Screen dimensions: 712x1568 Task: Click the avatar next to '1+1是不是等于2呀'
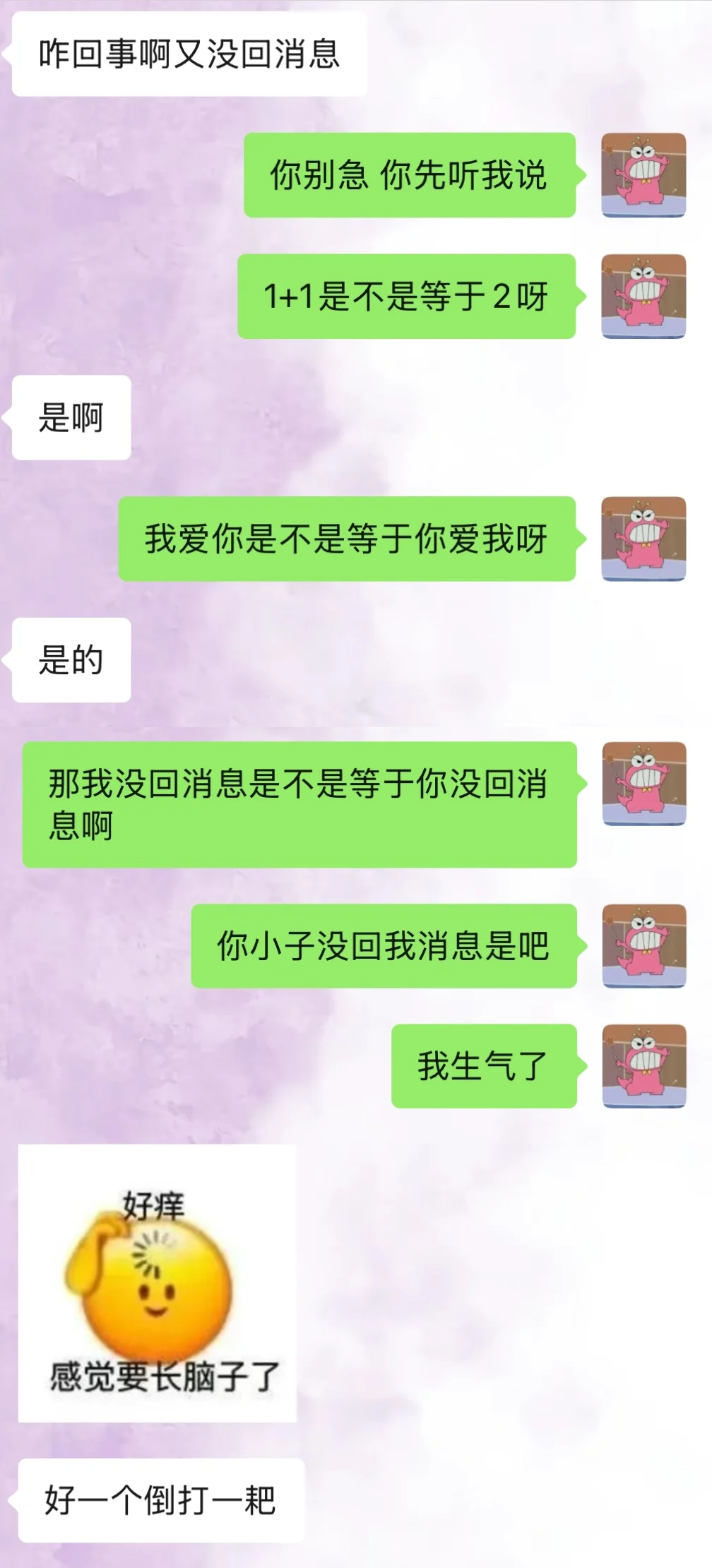[x=643, y=297]
